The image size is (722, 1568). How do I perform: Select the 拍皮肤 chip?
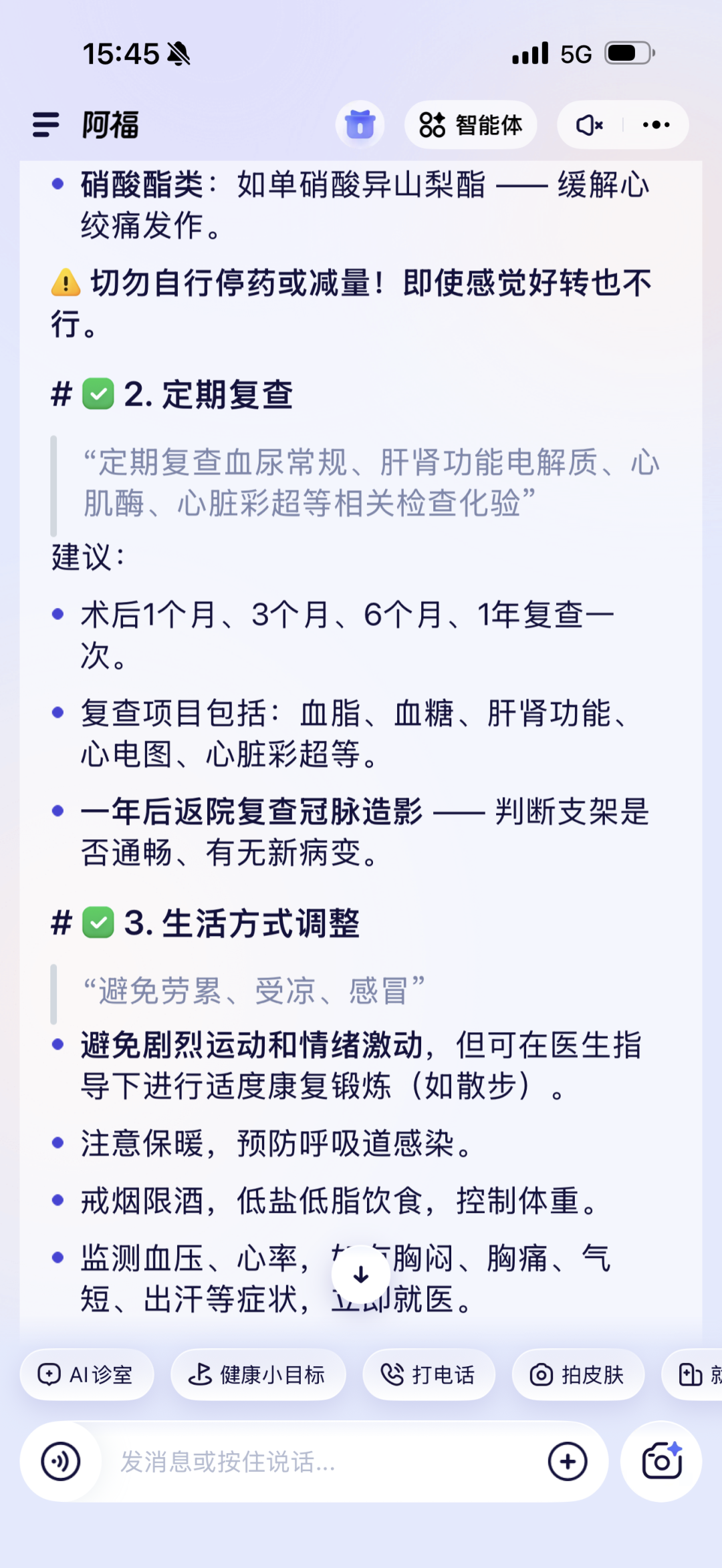(578, 1374)
